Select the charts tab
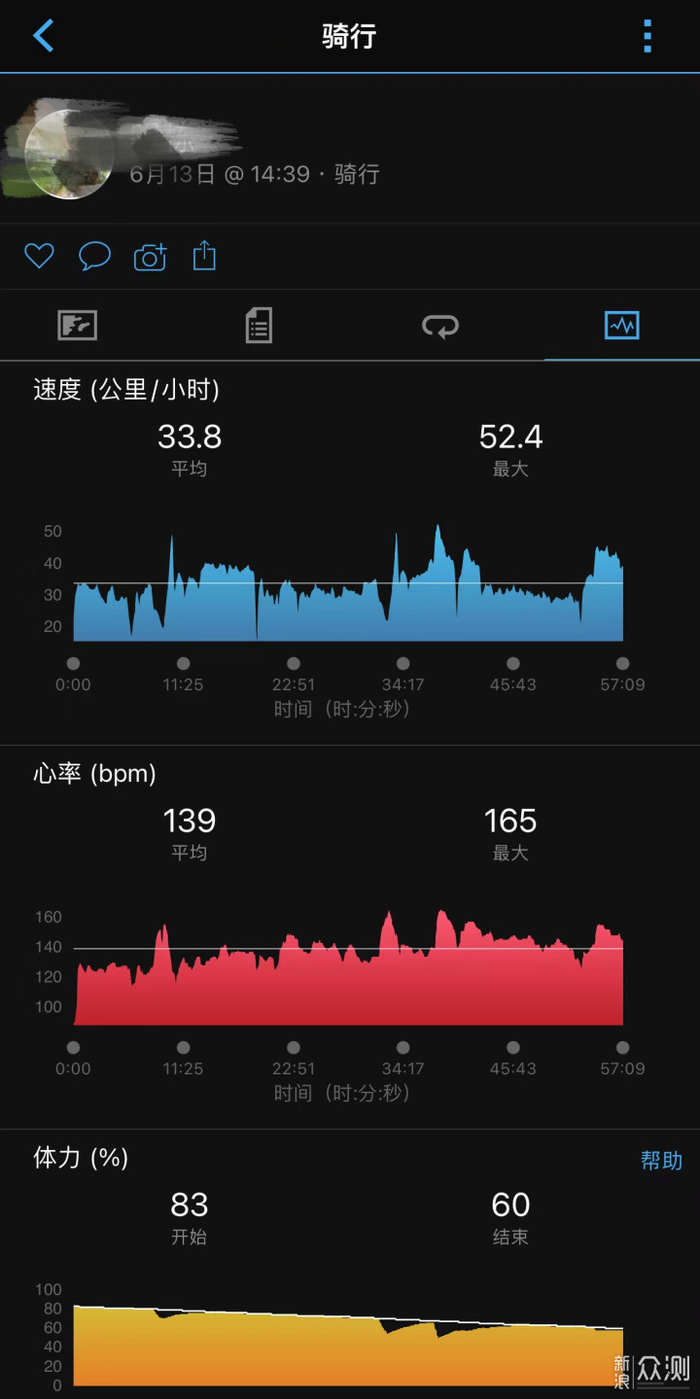This screenshot has height=1399, width=700. pyautogui.click(x=622, y=325)
